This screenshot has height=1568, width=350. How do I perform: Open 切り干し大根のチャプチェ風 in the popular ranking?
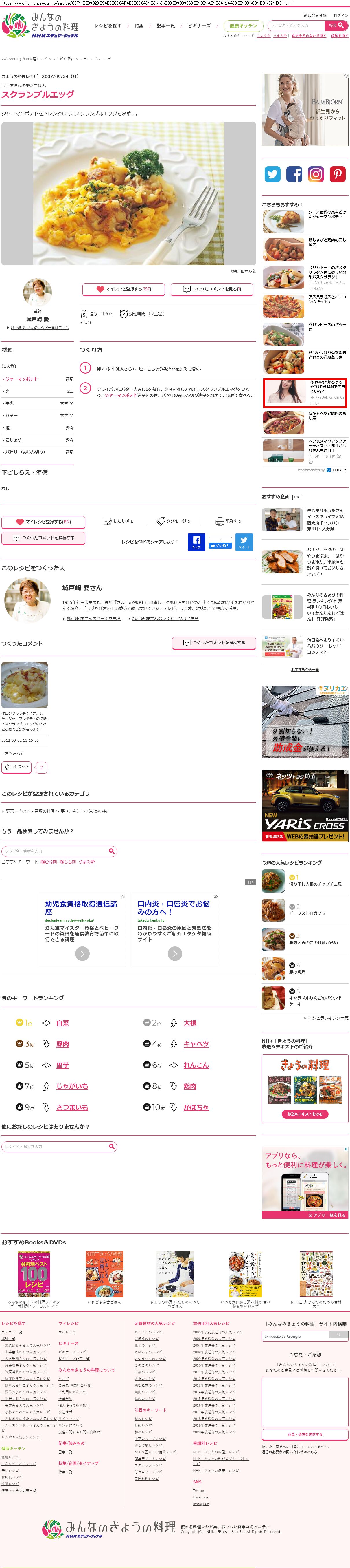pyautogui.click(x=315, y=884)
